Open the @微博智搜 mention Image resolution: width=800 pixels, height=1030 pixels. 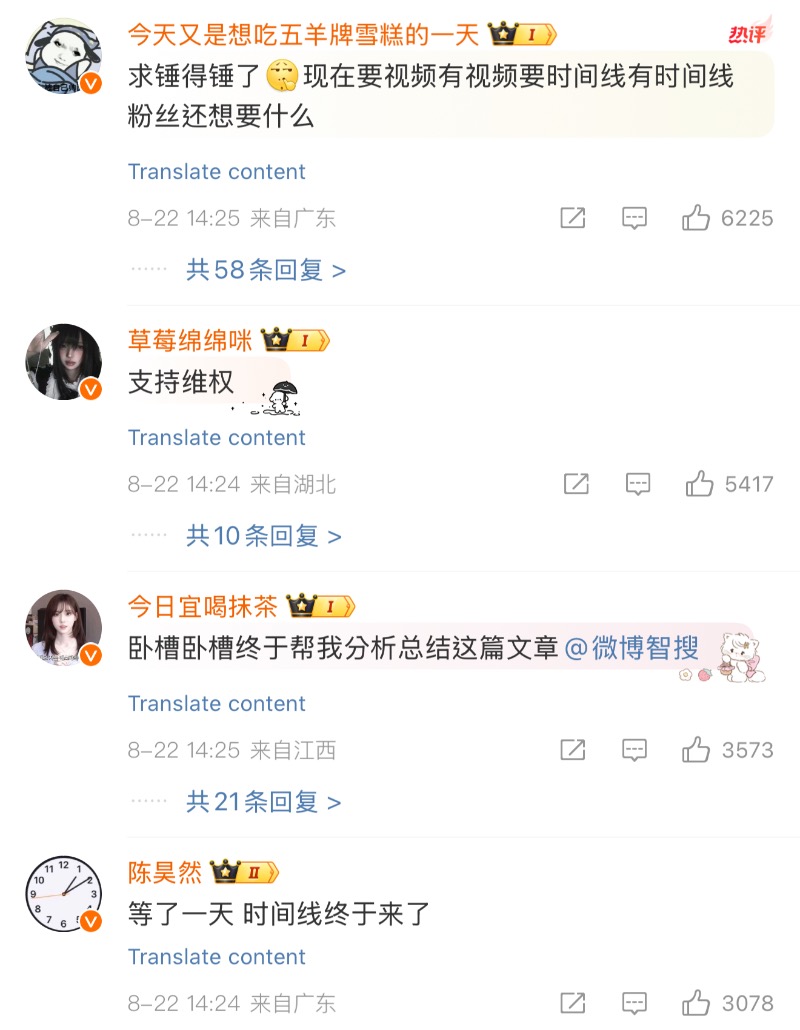click(x=632, y=648)
